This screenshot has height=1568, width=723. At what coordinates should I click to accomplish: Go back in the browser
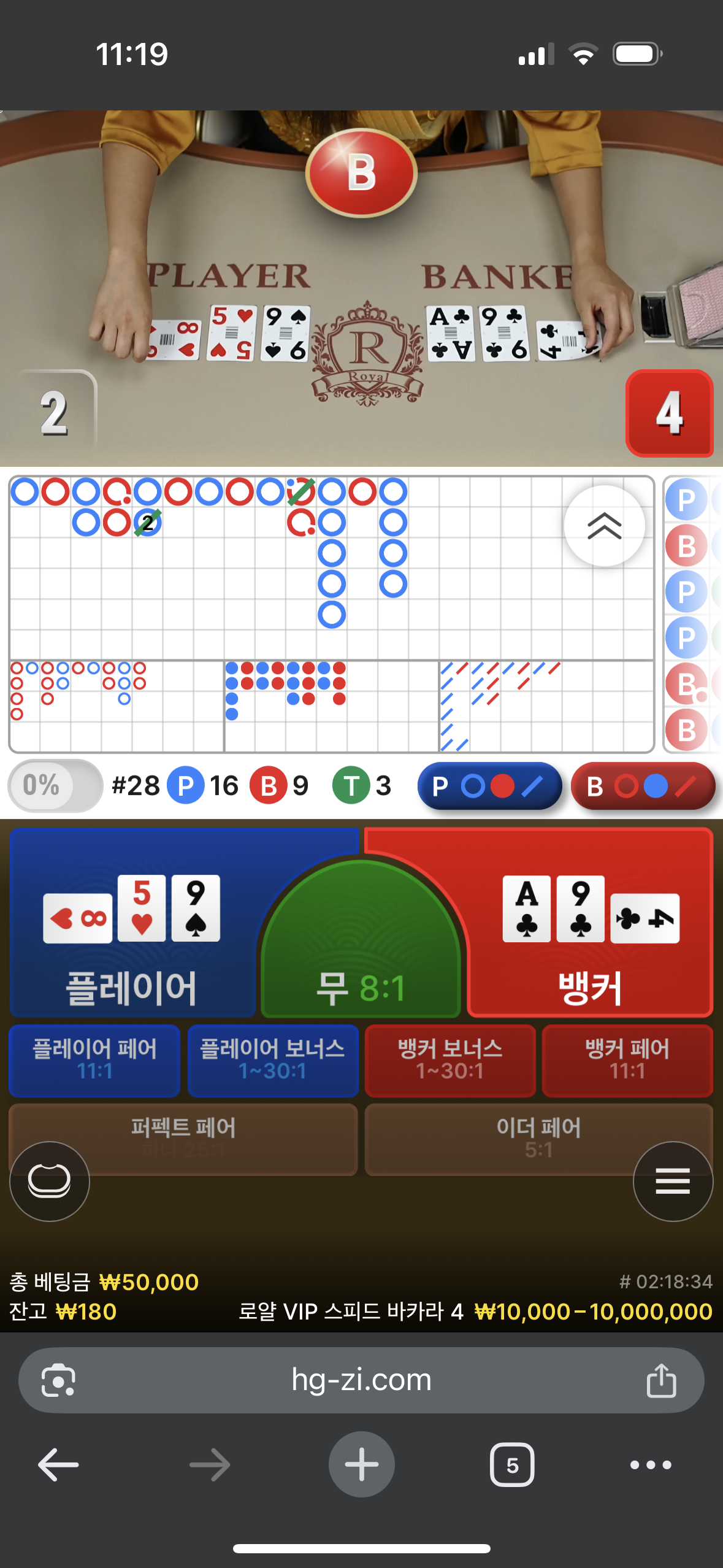pyautogui.click(x=58, y=1464)
